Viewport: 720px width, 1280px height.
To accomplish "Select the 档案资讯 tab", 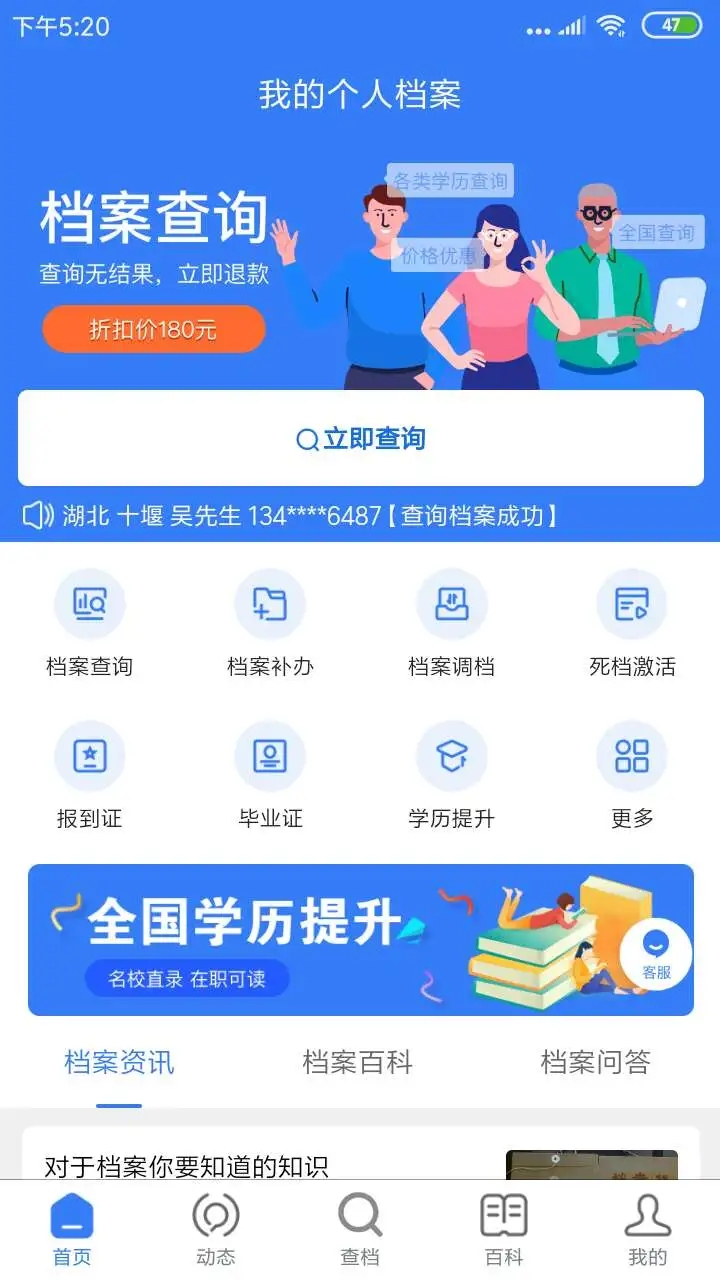I will tap(118, 1063).
